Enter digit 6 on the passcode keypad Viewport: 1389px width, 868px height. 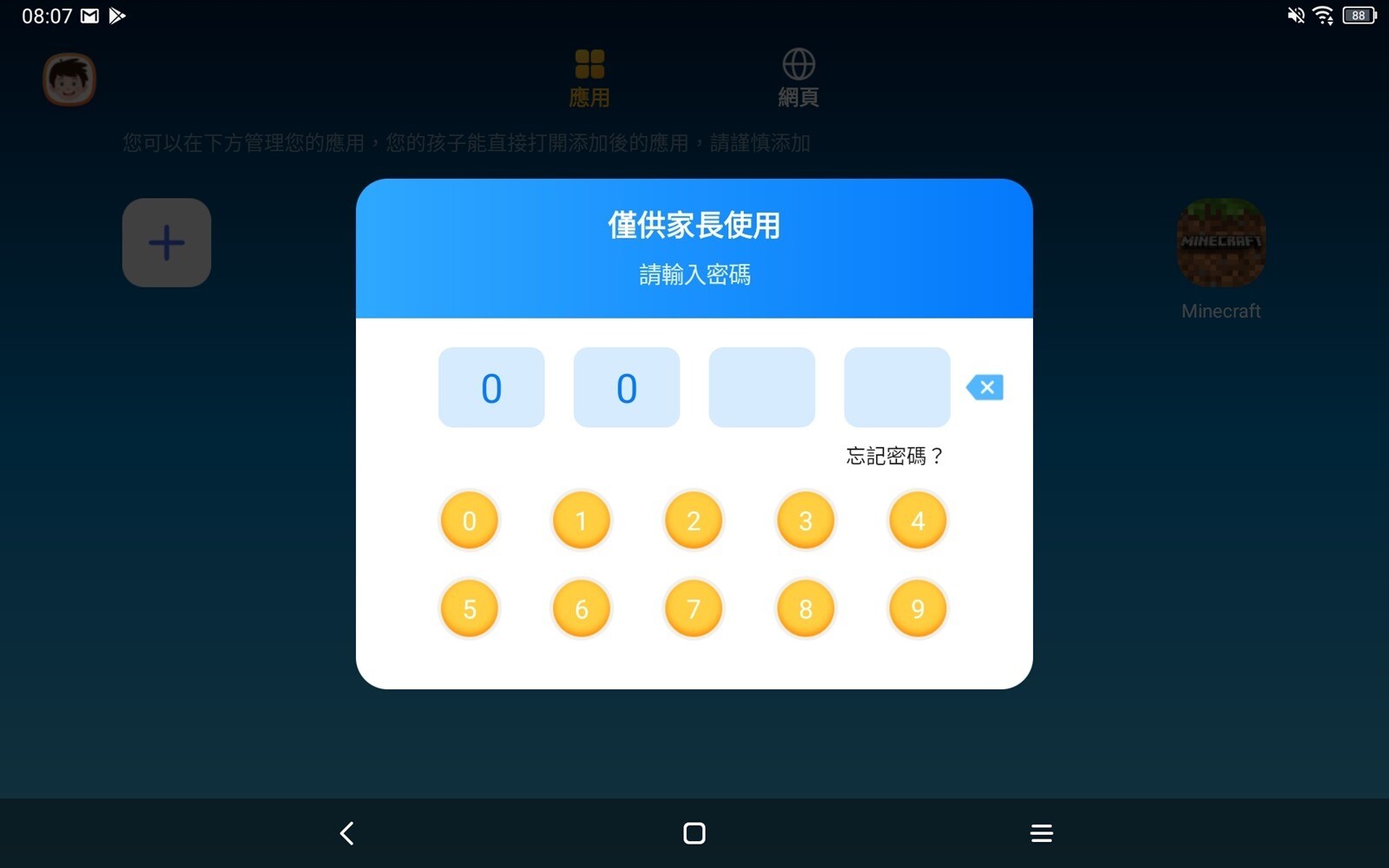pos(581,608)
